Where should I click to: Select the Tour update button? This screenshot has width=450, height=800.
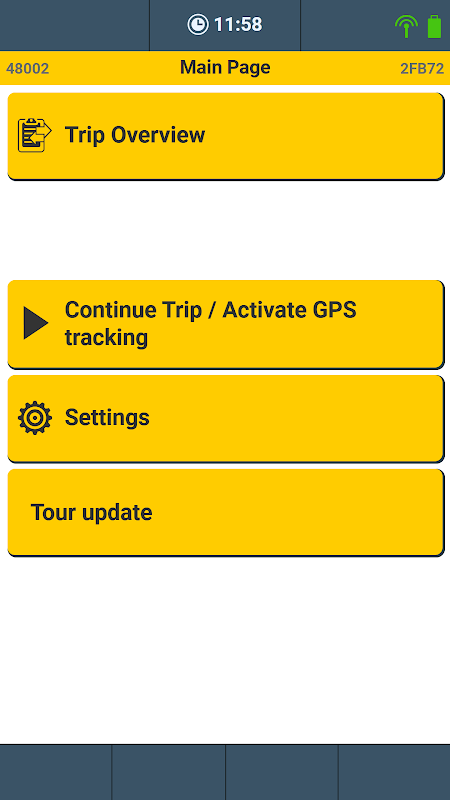click(225, 512)
